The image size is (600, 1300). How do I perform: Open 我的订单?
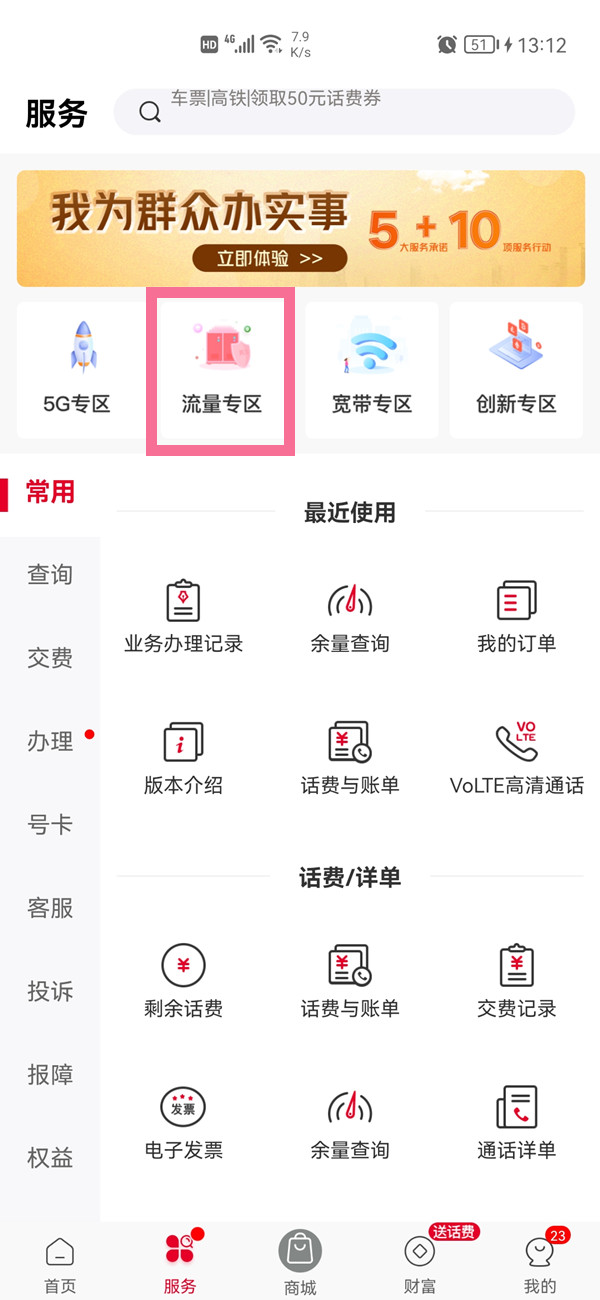(516, 616)
